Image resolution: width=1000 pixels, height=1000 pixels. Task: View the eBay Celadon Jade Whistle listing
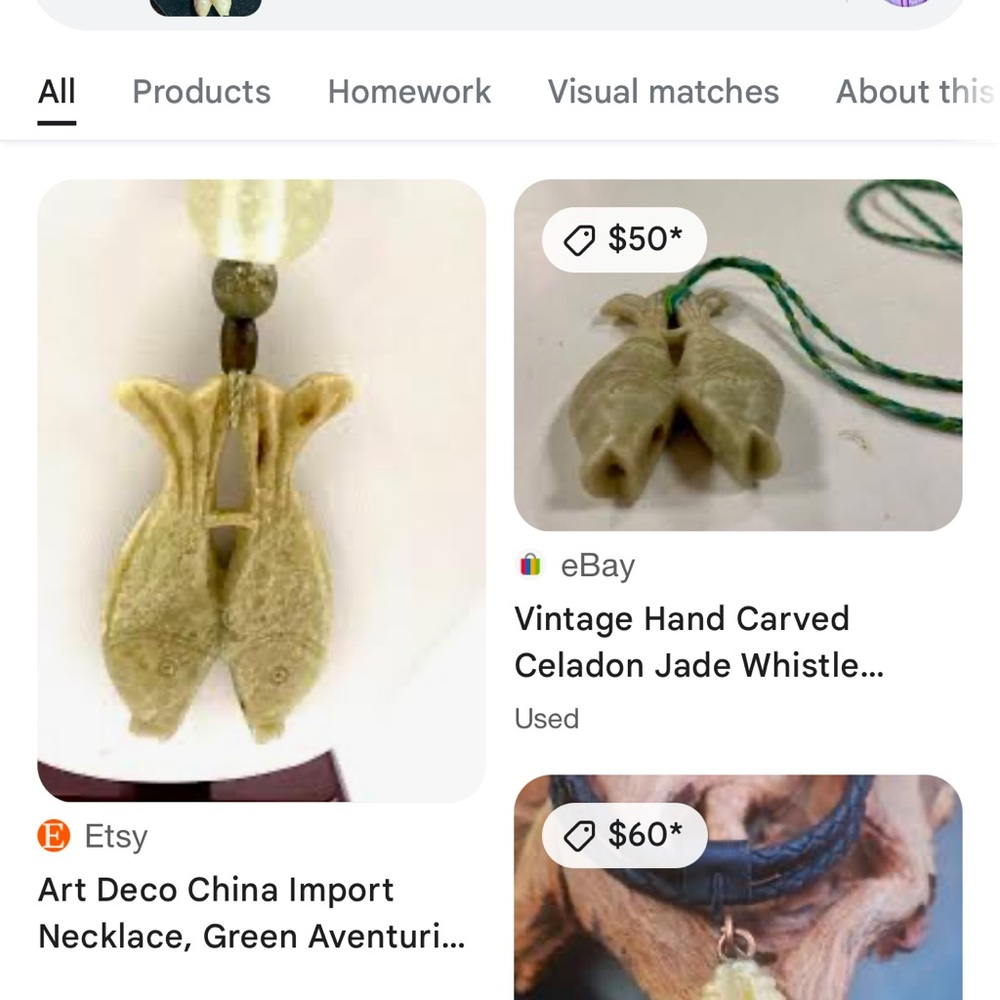pyautogui.click(x=738, y=355)
